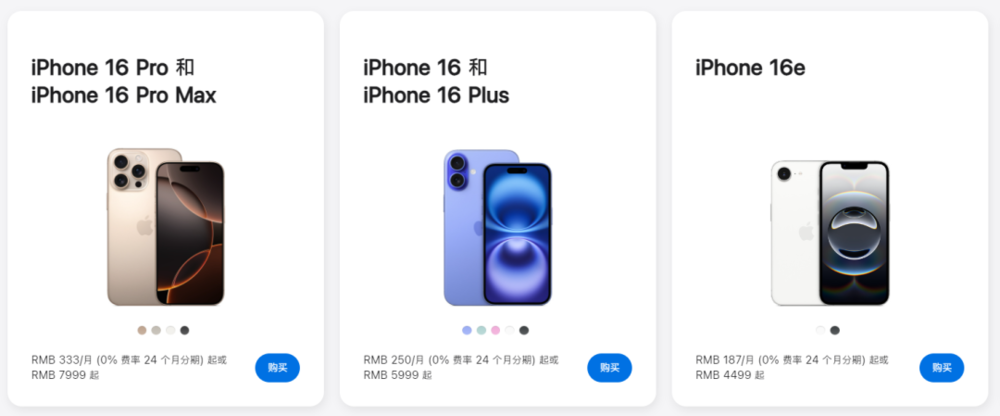The width and height of the screenshot is (1000, 416).
Task: Select the desert color swatch for iPhone 16 Pro
Action: [143, 330]
